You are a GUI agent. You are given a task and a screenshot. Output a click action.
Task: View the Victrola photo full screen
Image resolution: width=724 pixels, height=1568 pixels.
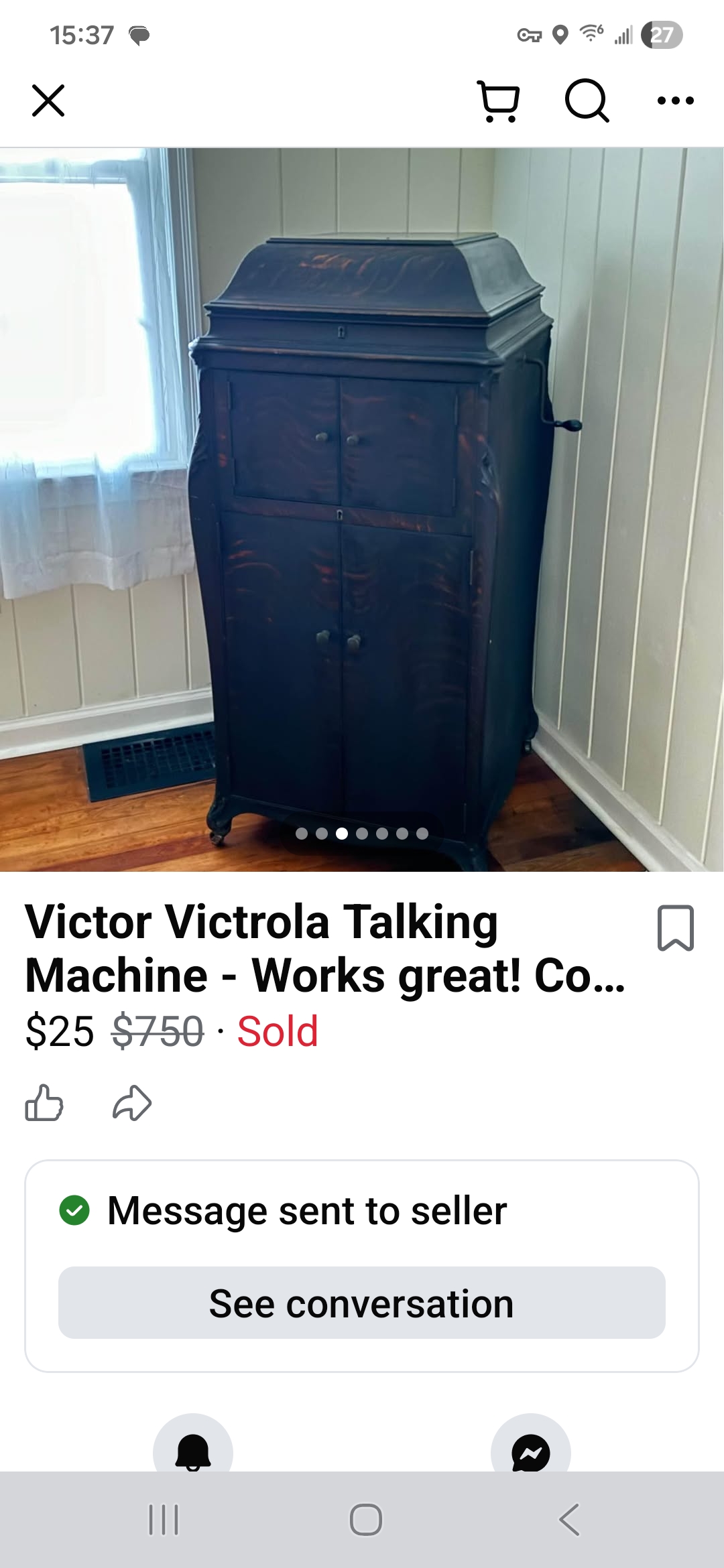coord(362,509)
